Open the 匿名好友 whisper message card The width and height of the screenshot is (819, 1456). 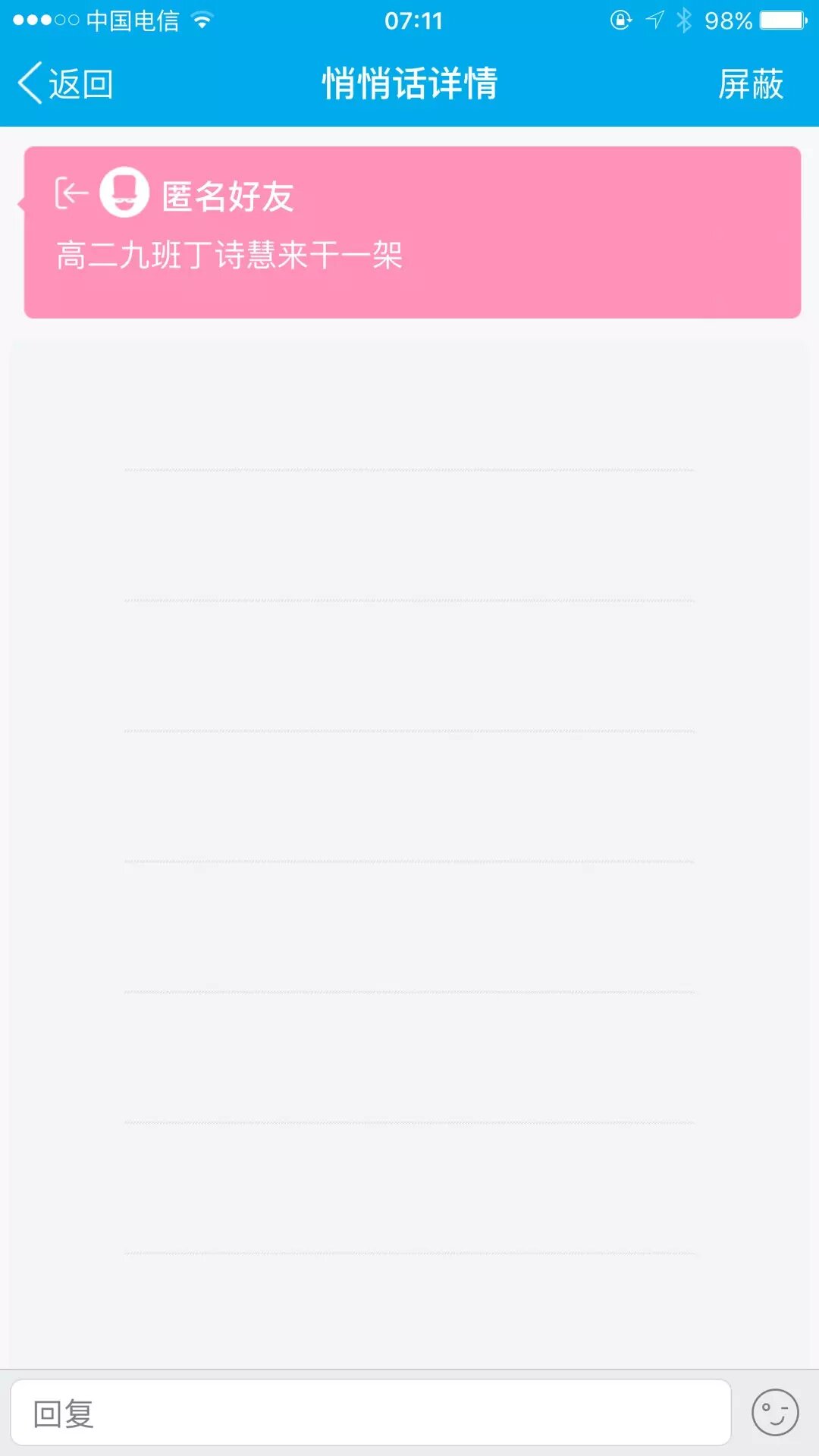click(412, 232)
